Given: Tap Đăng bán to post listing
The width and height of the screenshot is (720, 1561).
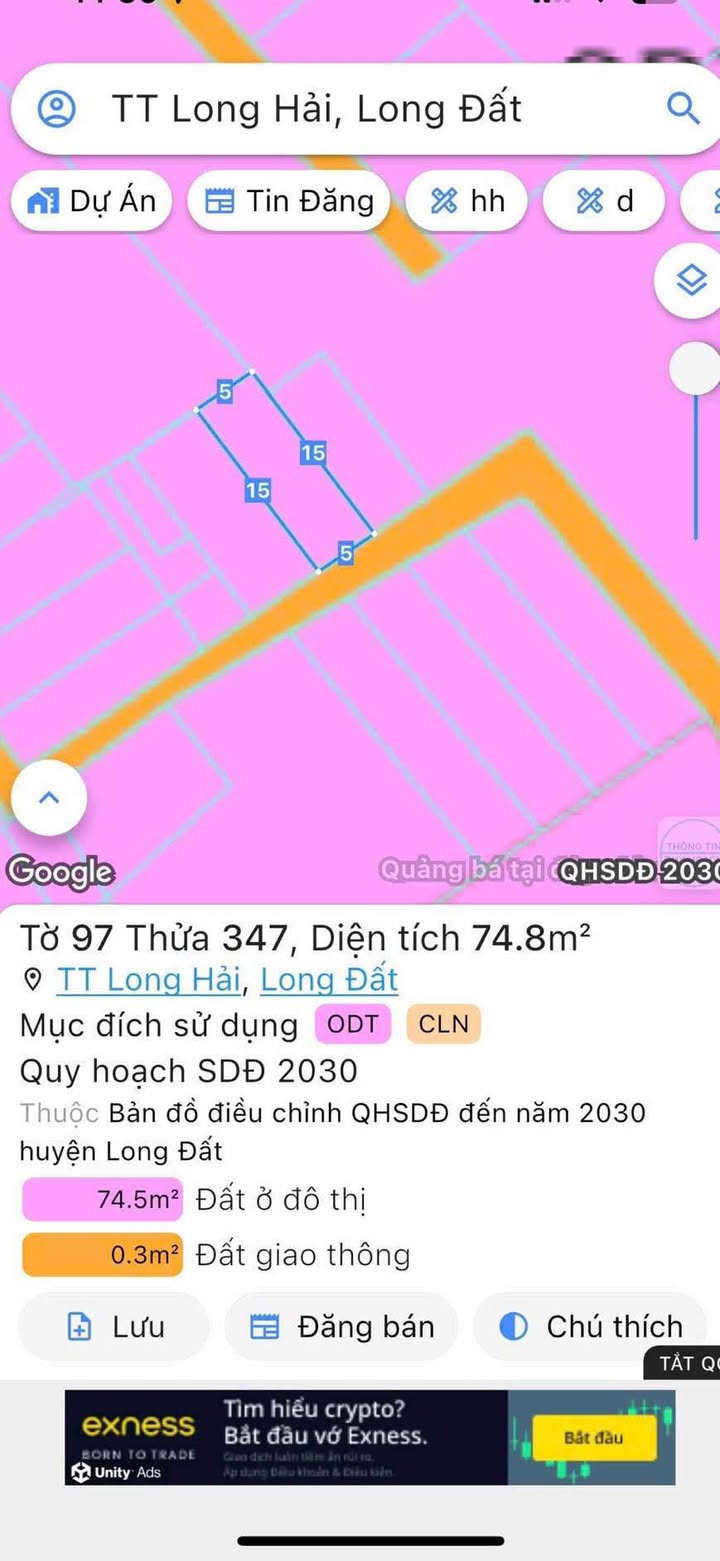Looking at the screenshot, I should pyautogui.click(x=341, y=1327).
